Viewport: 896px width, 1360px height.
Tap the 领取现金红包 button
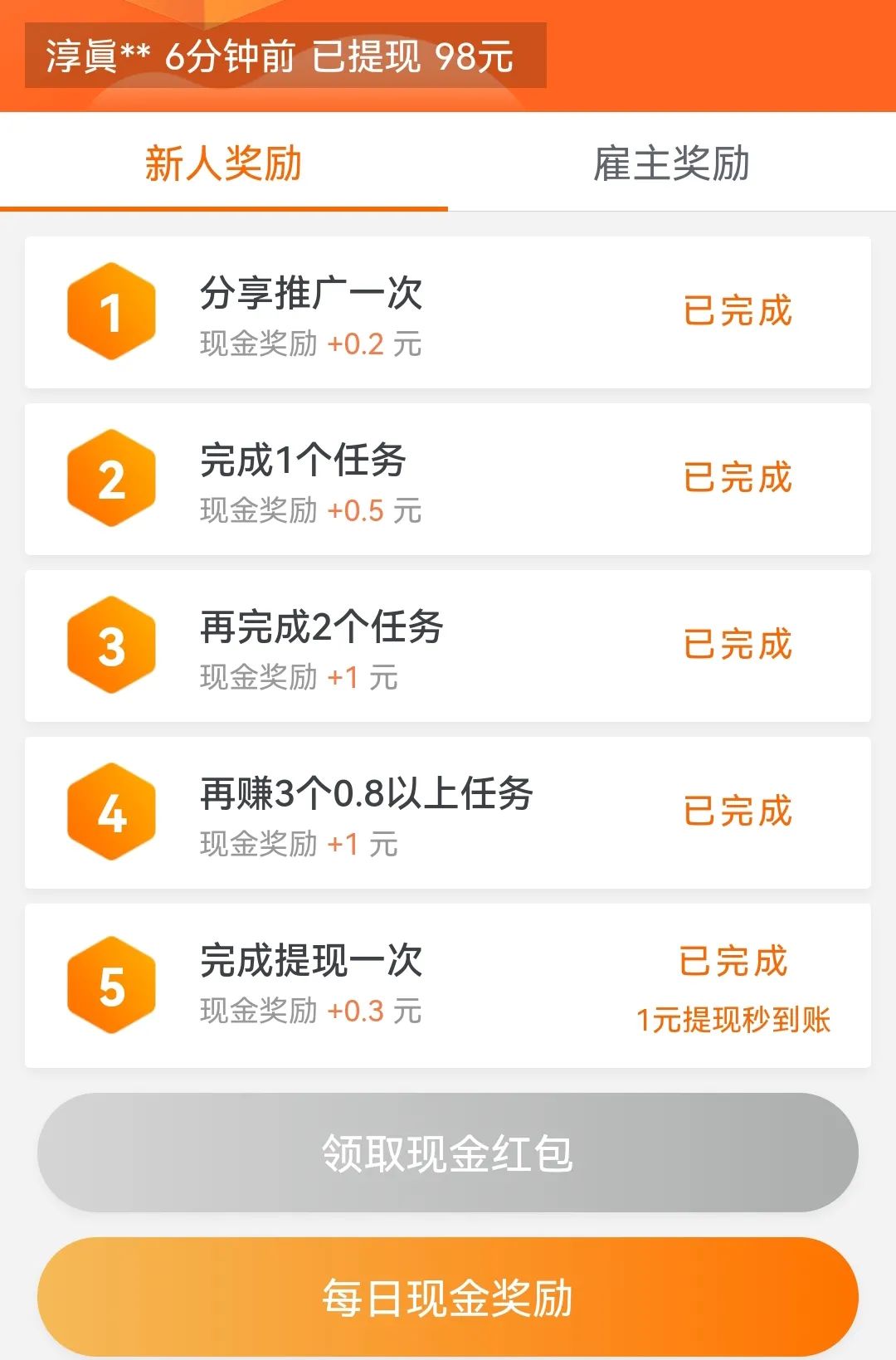[448, 1153]
